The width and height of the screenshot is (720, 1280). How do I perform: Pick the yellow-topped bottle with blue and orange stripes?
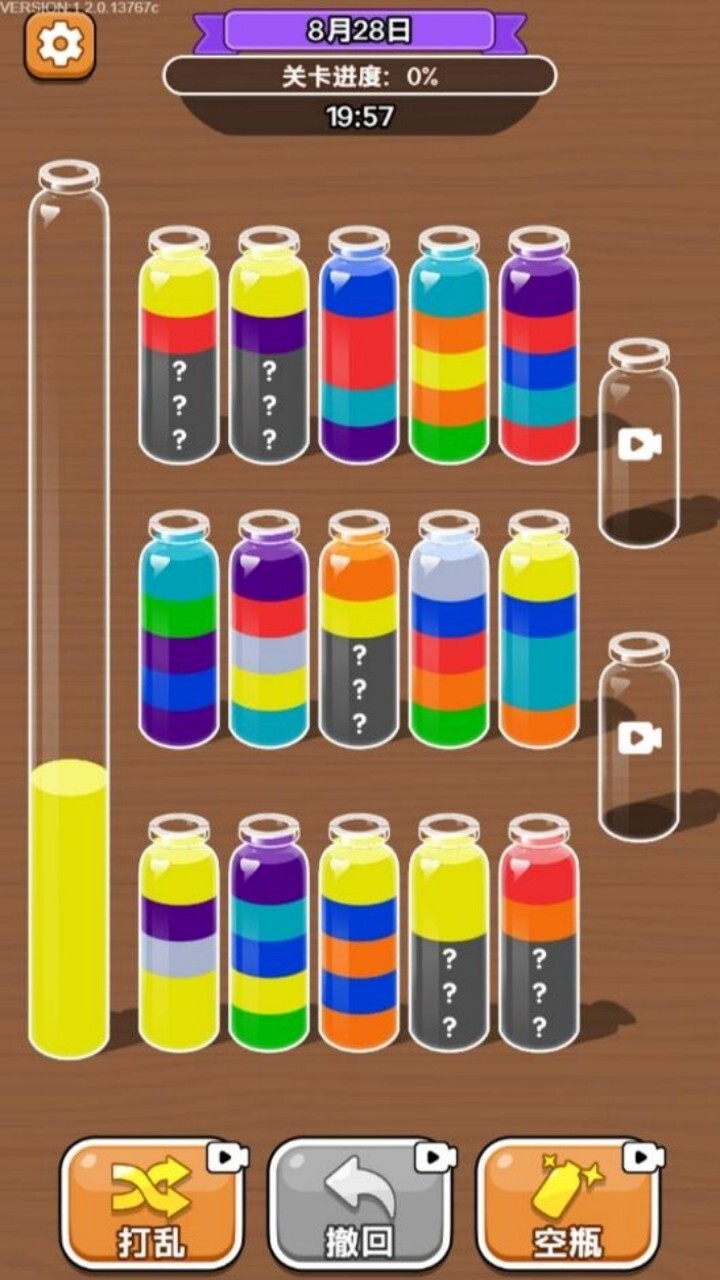click(x=359, y=930)
